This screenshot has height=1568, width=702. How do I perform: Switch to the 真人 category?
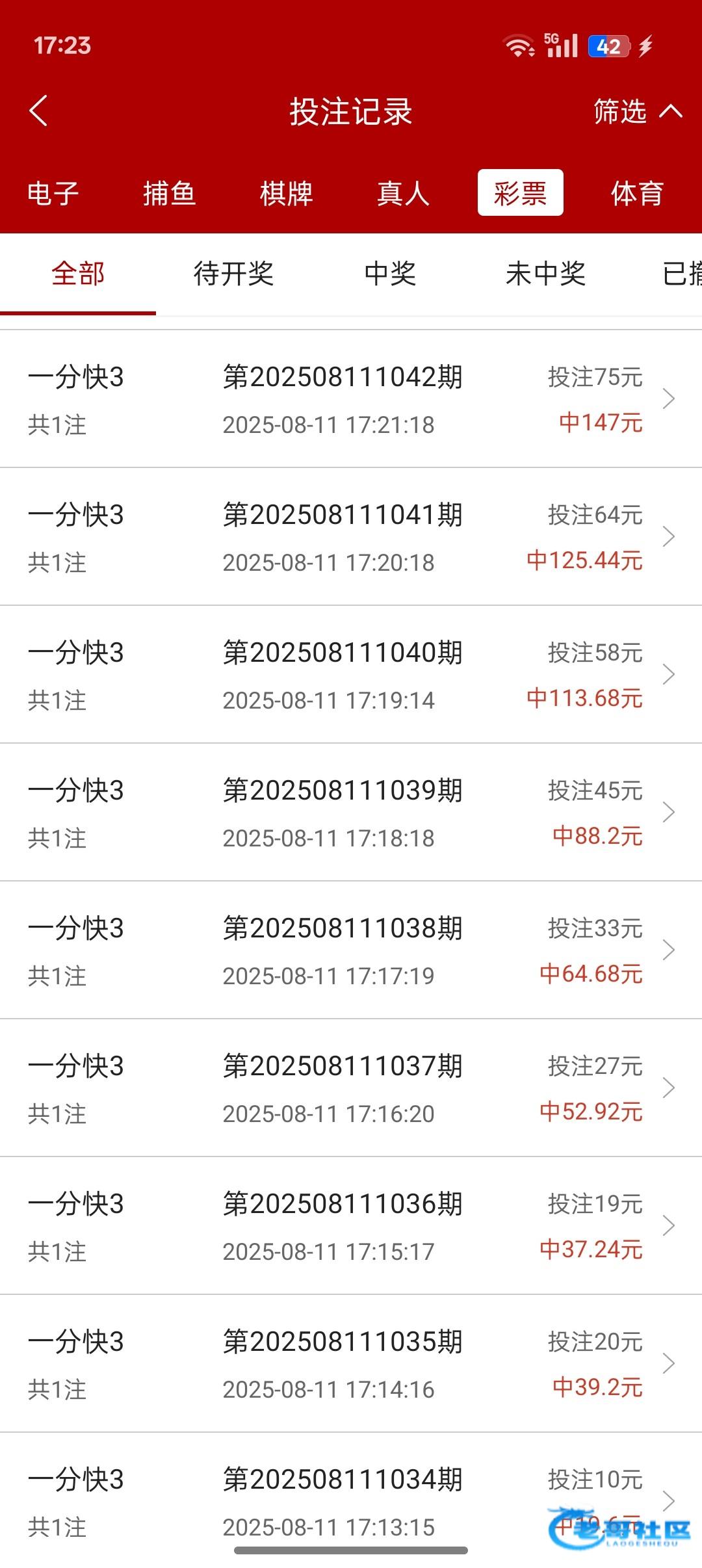pos(404,193)
